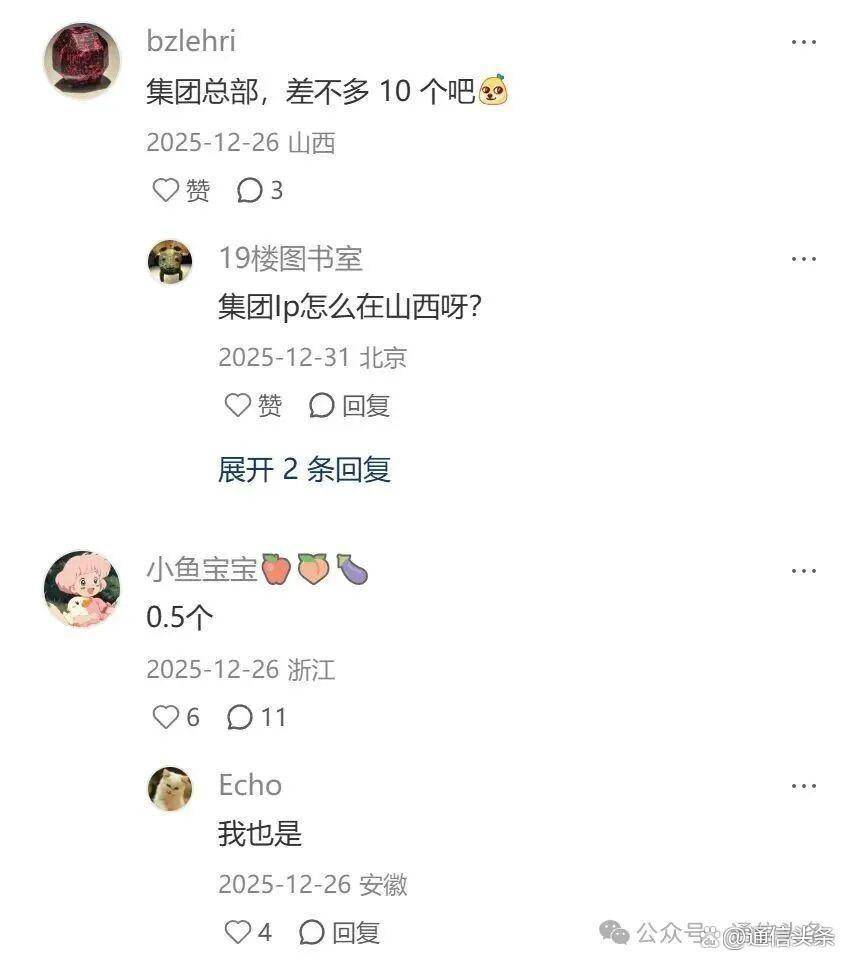The width and height of the screenshot is (852, 967).
Task: Like Echo's 我也是 reply
Action: click(247, 932)
